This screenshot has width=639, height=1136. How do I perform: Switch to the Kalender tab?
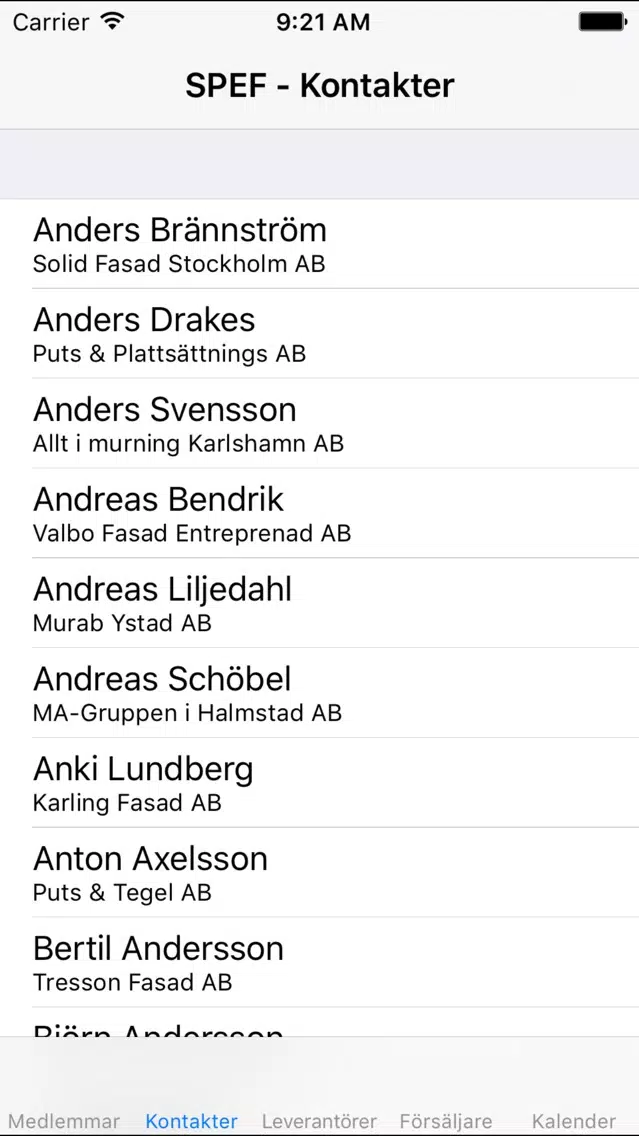click(574, 1121)
